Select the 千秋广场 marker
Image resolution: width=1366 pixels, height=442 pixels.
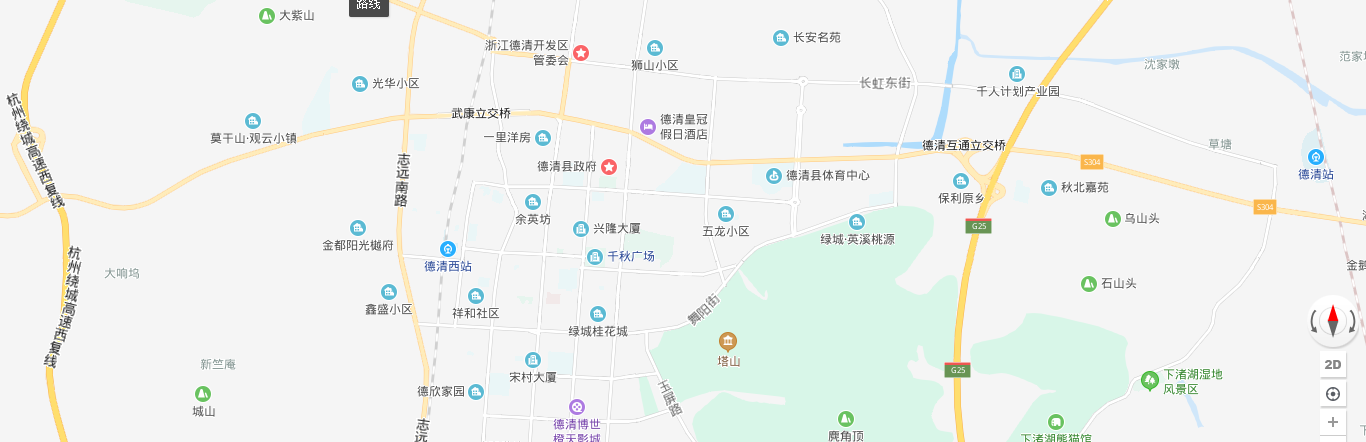596,256
